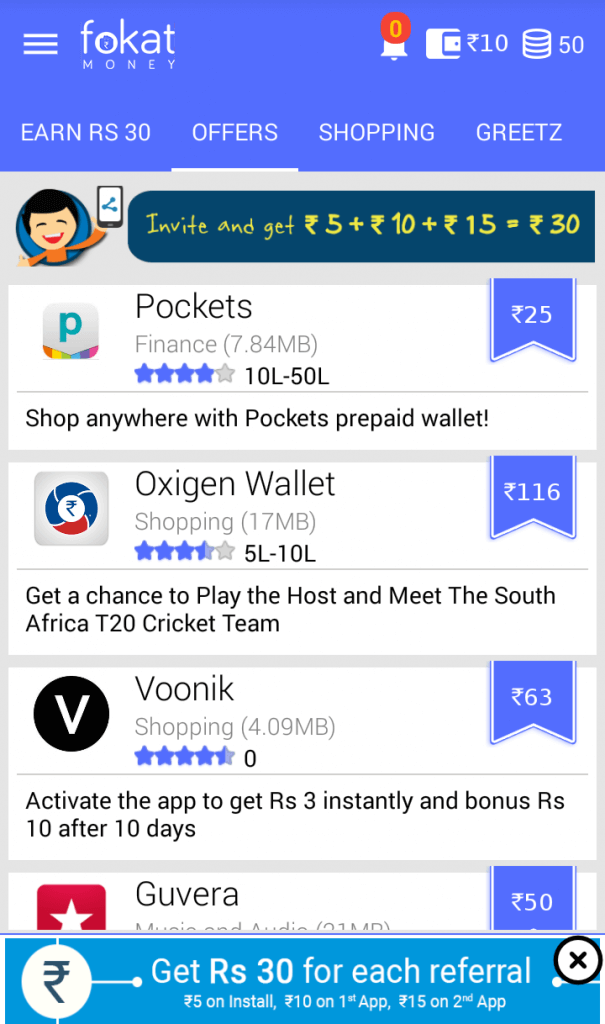The image size is (605, 1024).
Task: View the Voonik shopping offer
Action: click(302, 763)
